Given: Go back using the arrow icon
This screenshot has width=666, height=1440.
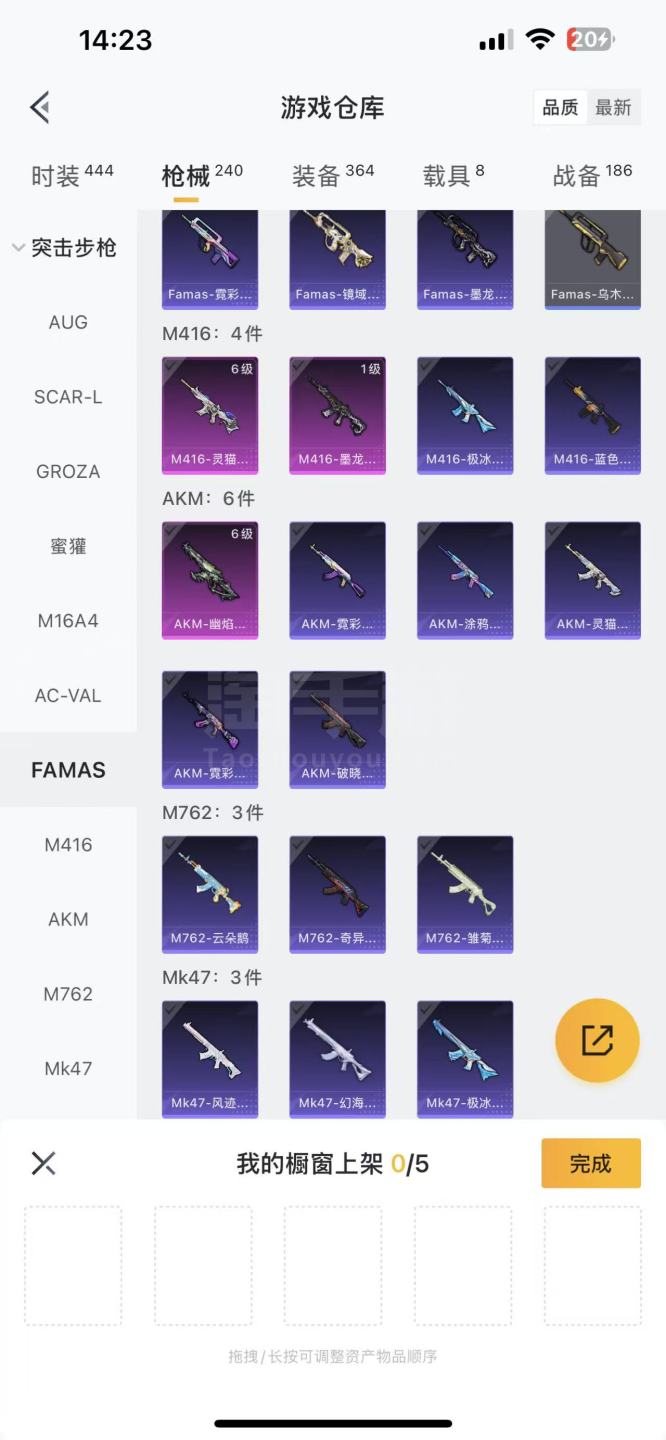Looking at the screenshot, I should pos(40,107).
